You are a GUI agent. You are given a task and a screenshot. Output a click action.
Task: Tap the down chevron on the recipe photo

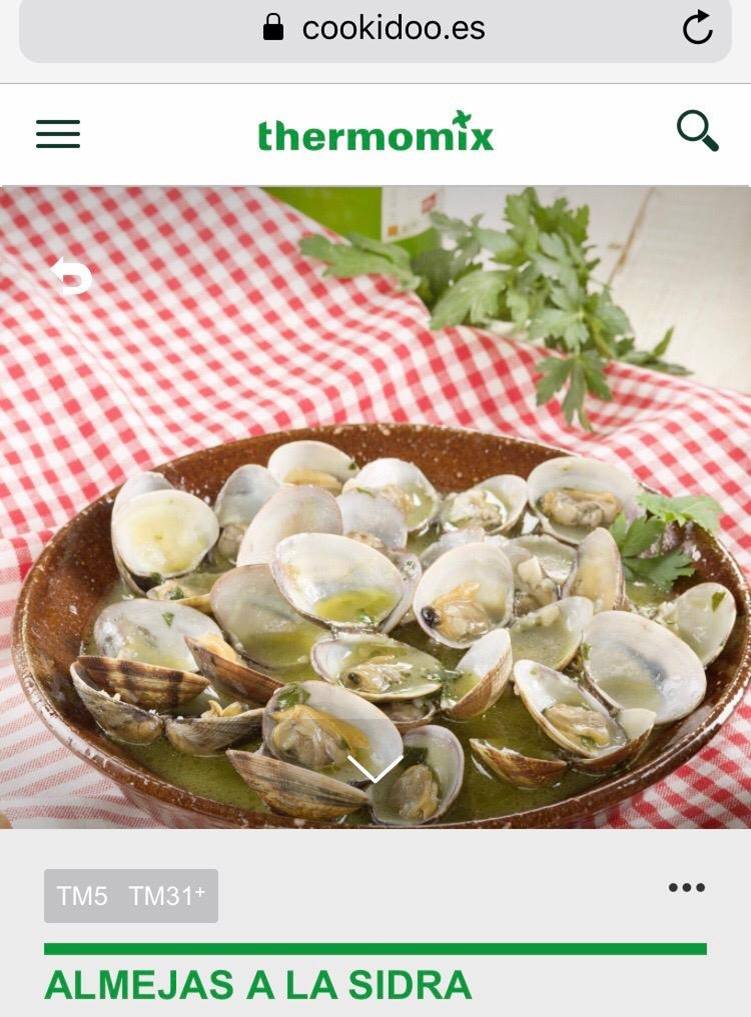tap(375, 769)
